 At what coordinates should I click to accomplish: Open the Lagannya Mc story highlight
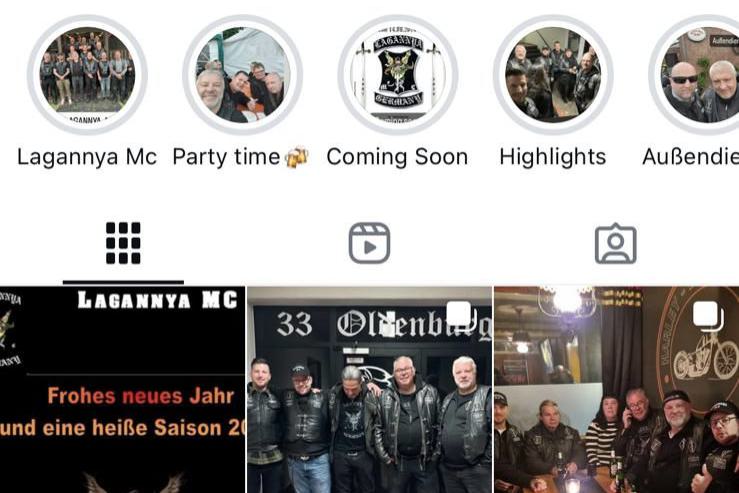[87, 75]
